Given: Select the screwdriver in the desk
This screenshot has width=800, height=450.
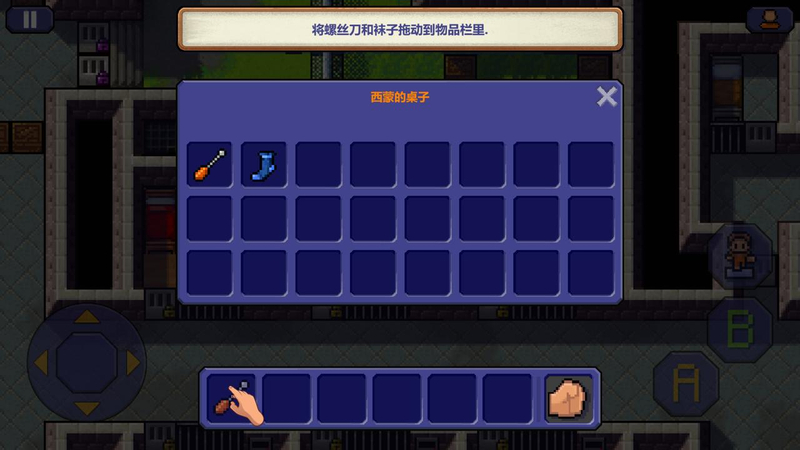Looking at the screenshot, I should pyautogui.click(x=209, y=164).
